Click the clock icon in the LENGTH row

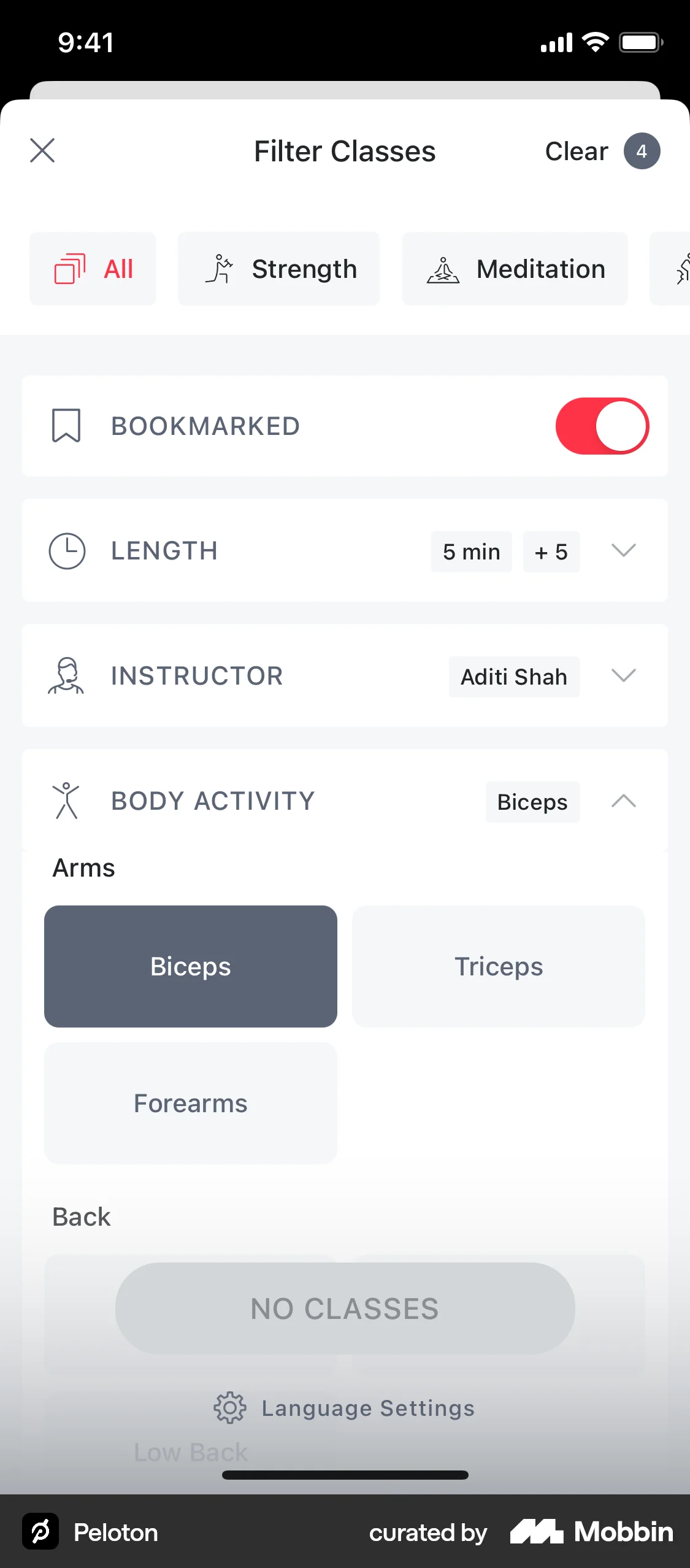tap(66, 551)
